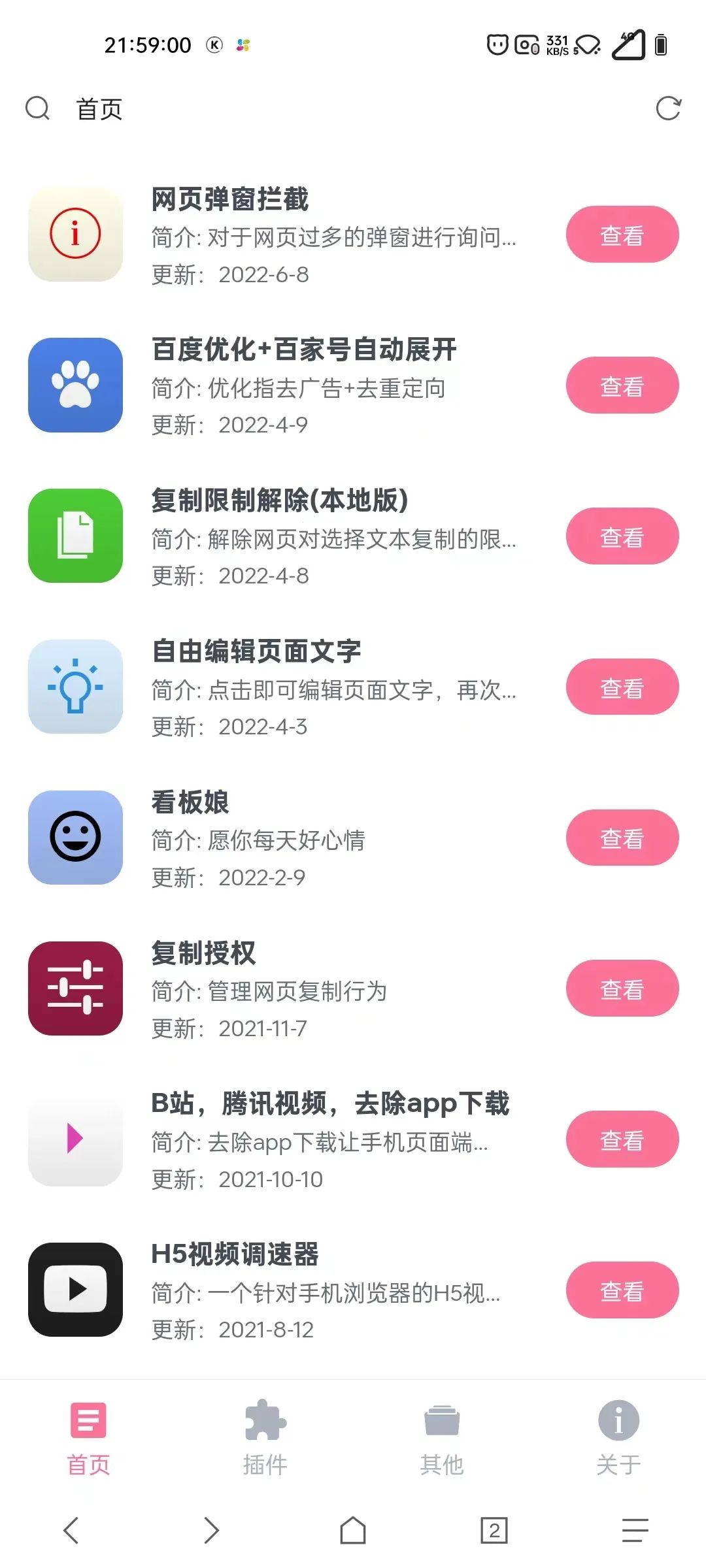Tap 查看 for 看板娘

point(622,838)
